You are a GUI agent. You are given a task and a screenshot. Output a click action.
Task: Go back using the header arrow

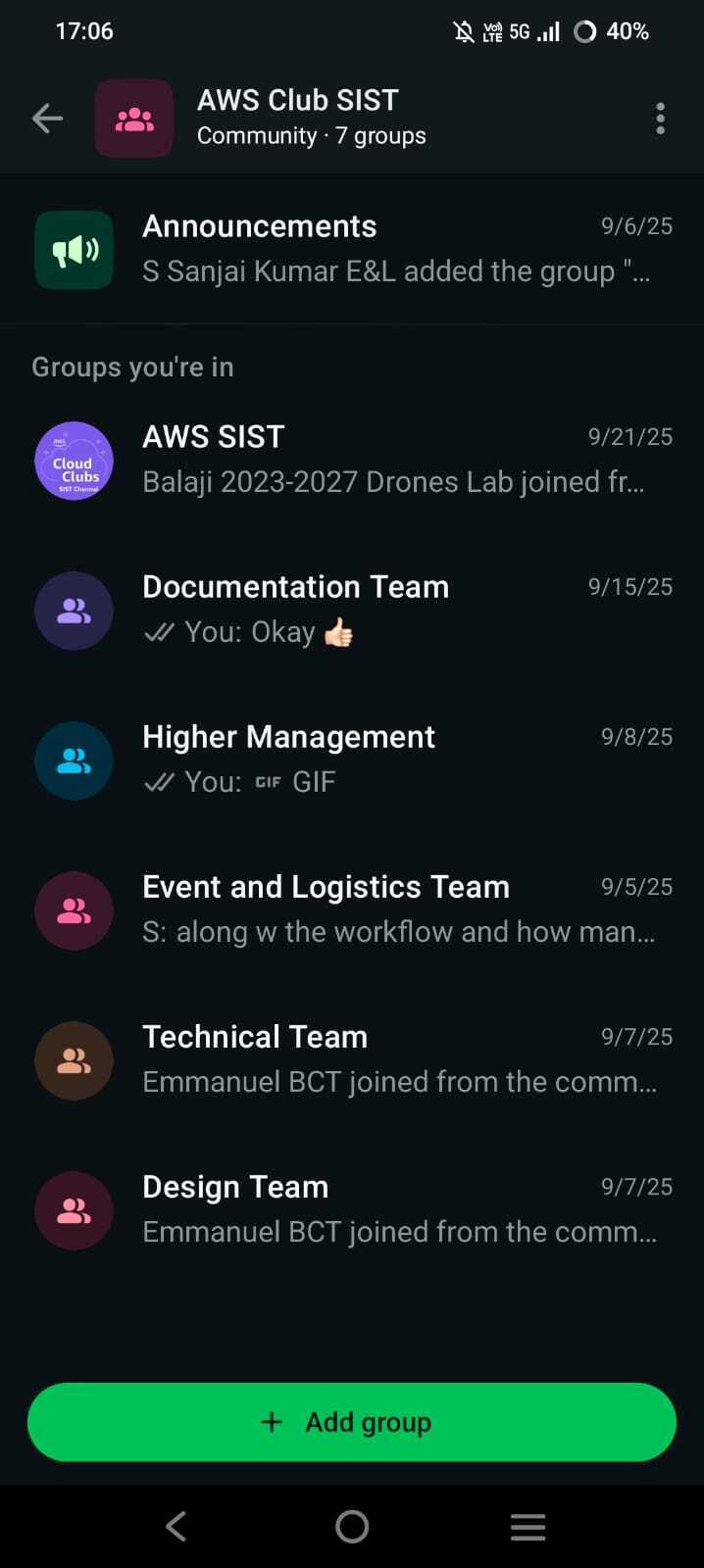click(47, 119)
